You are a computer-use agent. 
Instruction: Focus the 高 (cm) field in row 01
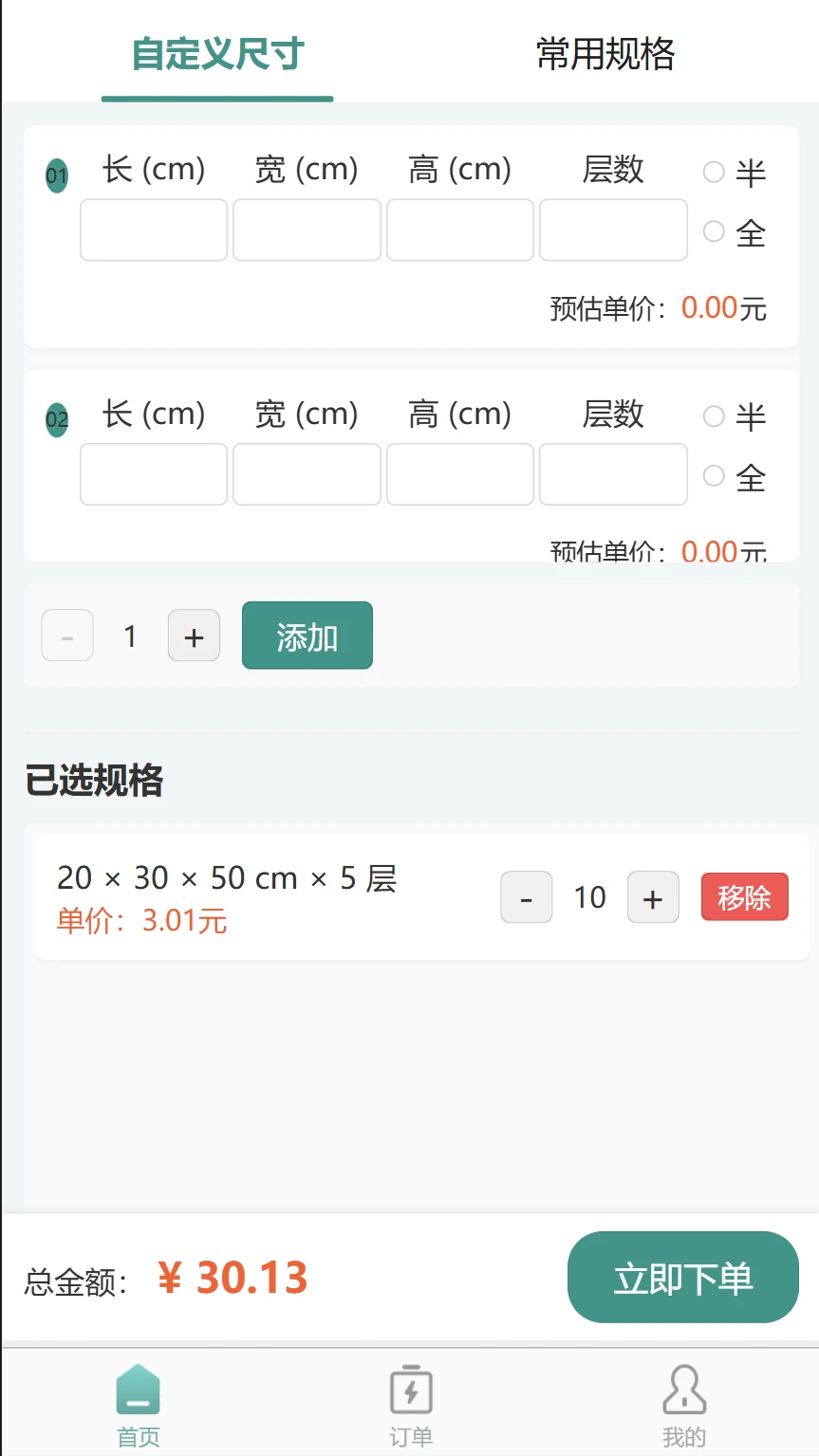tap(460, 230)
